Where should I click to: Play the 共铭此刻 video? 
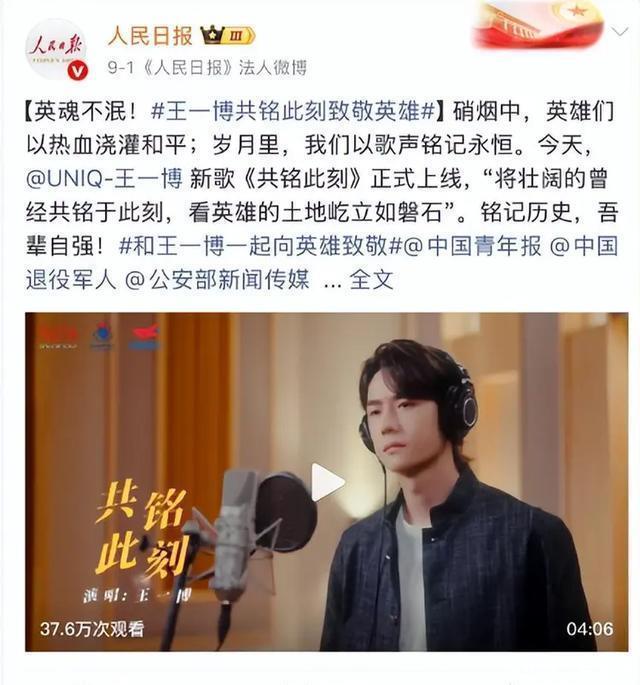click(326, 482)
